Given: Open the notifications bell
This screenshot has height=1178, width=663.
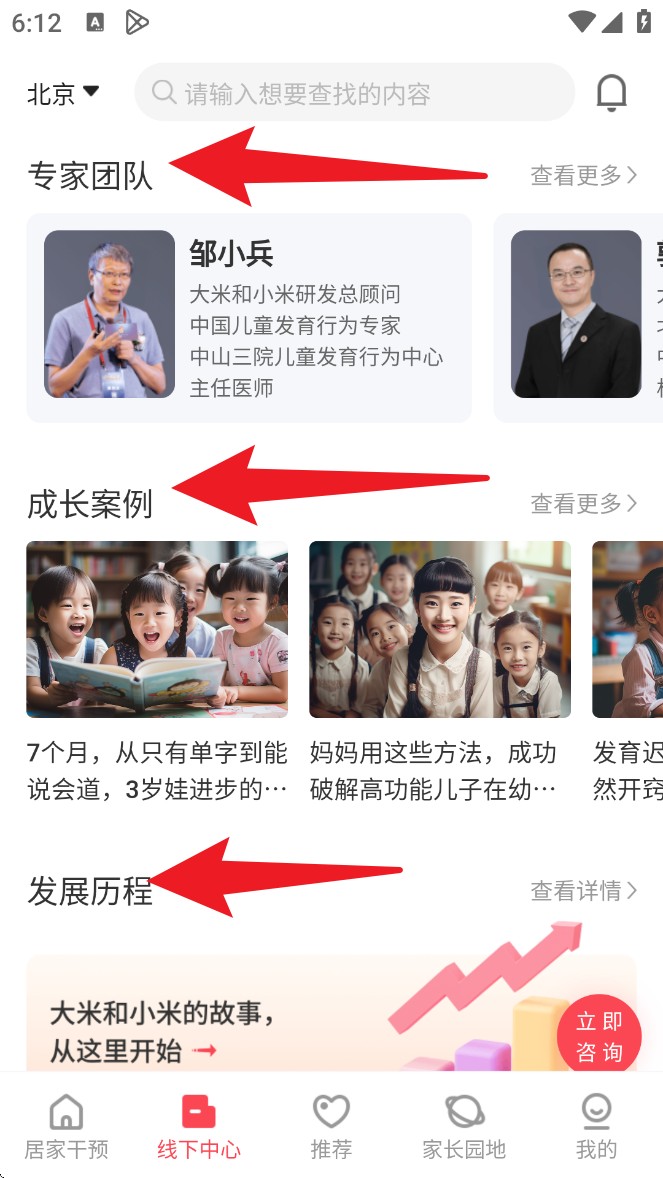Looking at the screenshot, I should click(x=611, y=93).
